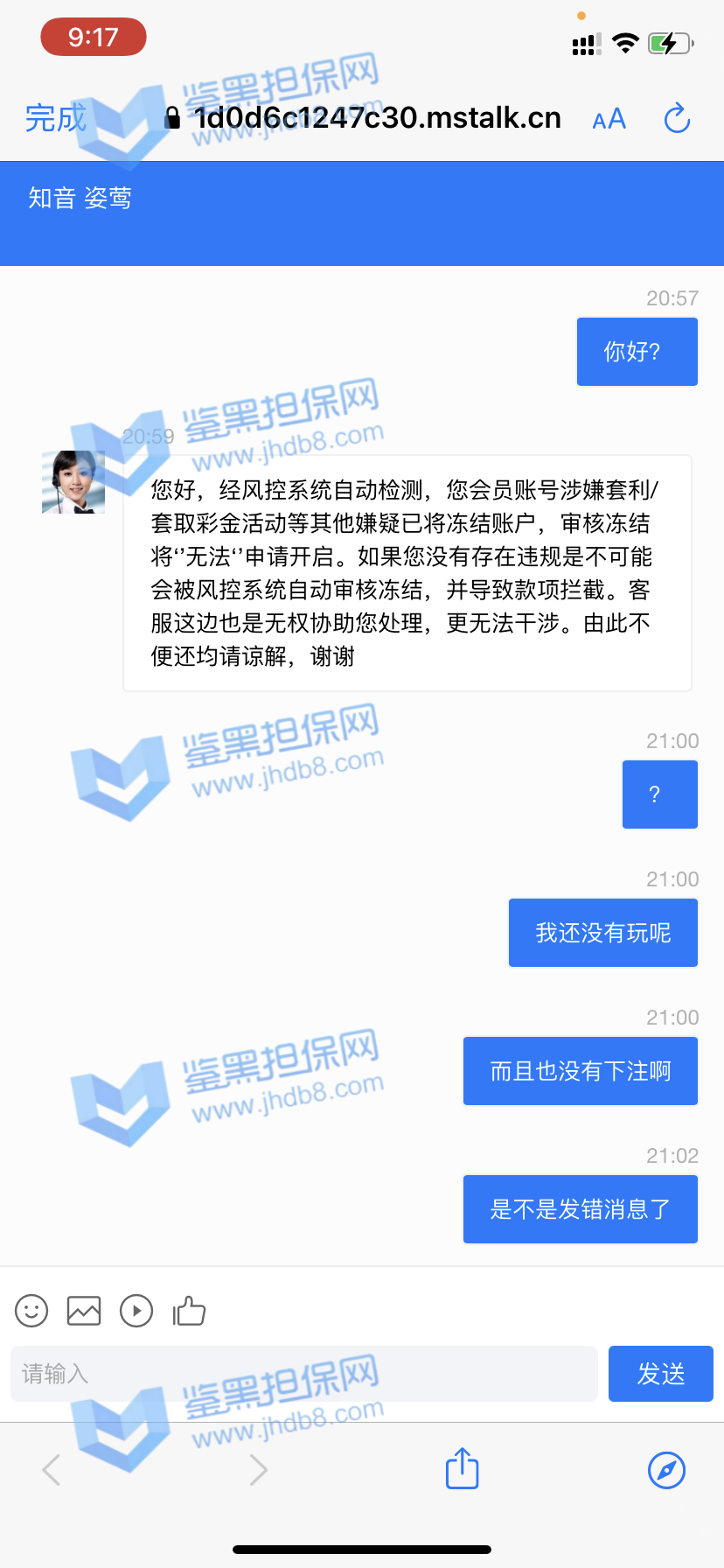
Task: Open the AA text size options
Action: click(609, 119)
